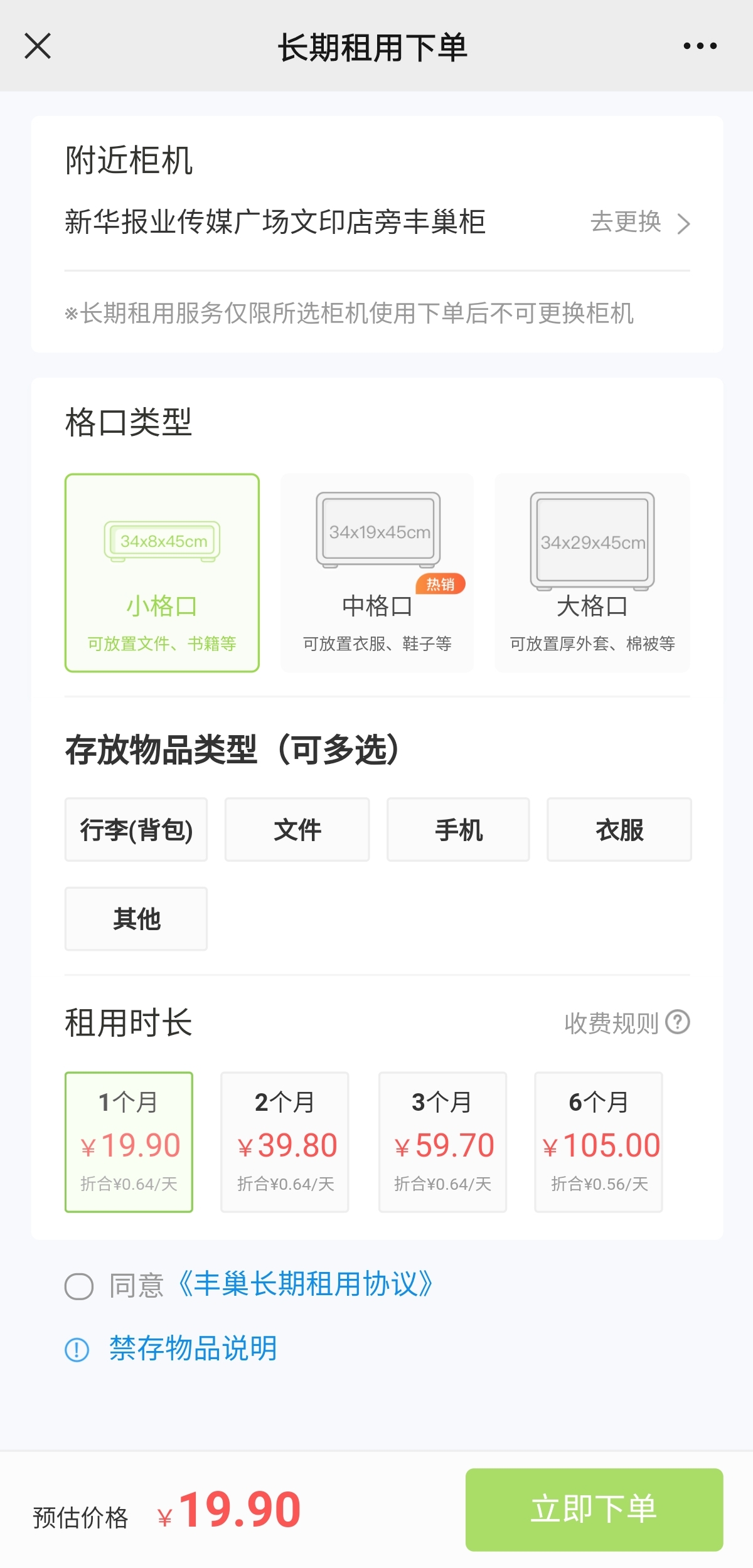Viewport: 753px width, 1568px height.
Task: Open 收费规则 fee rules help
Action: click(x=627, y=1022)
